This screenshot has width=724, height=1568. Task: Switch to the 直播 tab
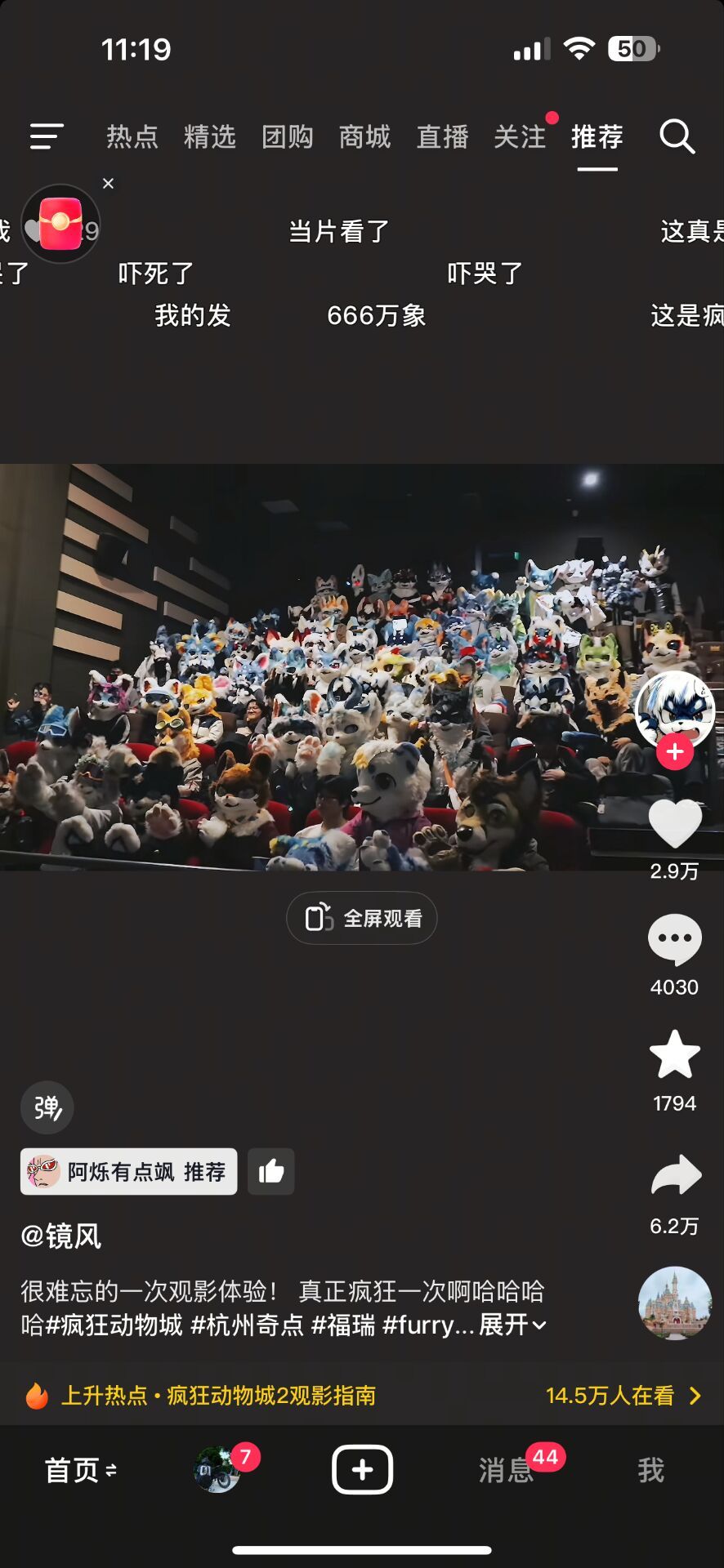(443, 136)
